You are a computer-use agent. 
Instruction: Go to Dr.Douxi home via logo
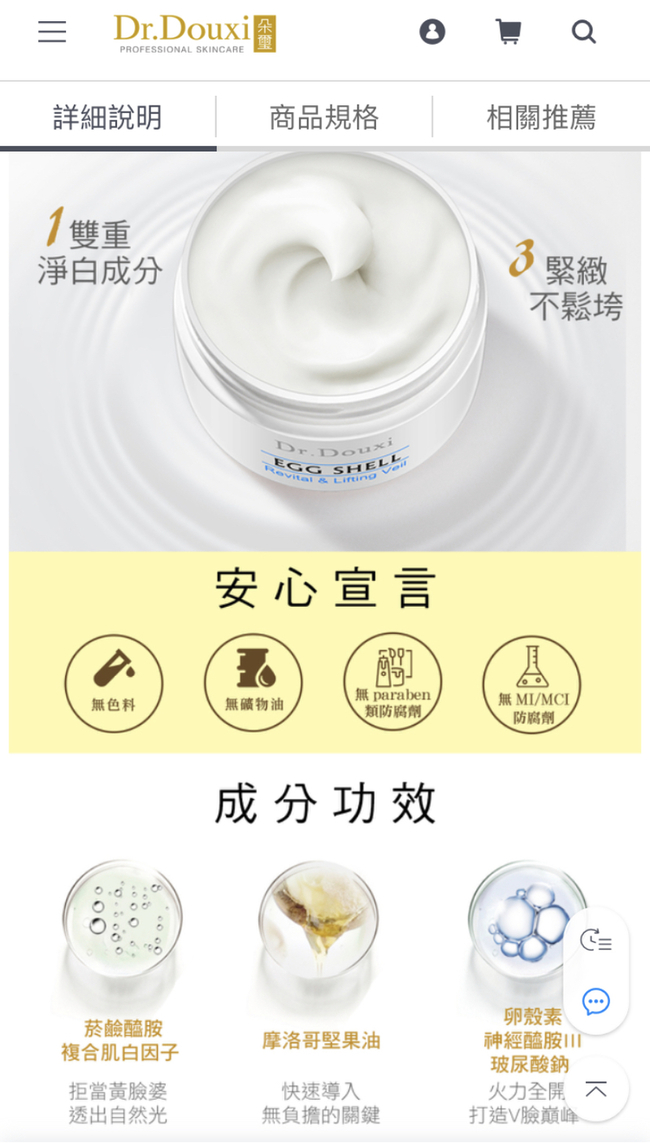(194, 33)
